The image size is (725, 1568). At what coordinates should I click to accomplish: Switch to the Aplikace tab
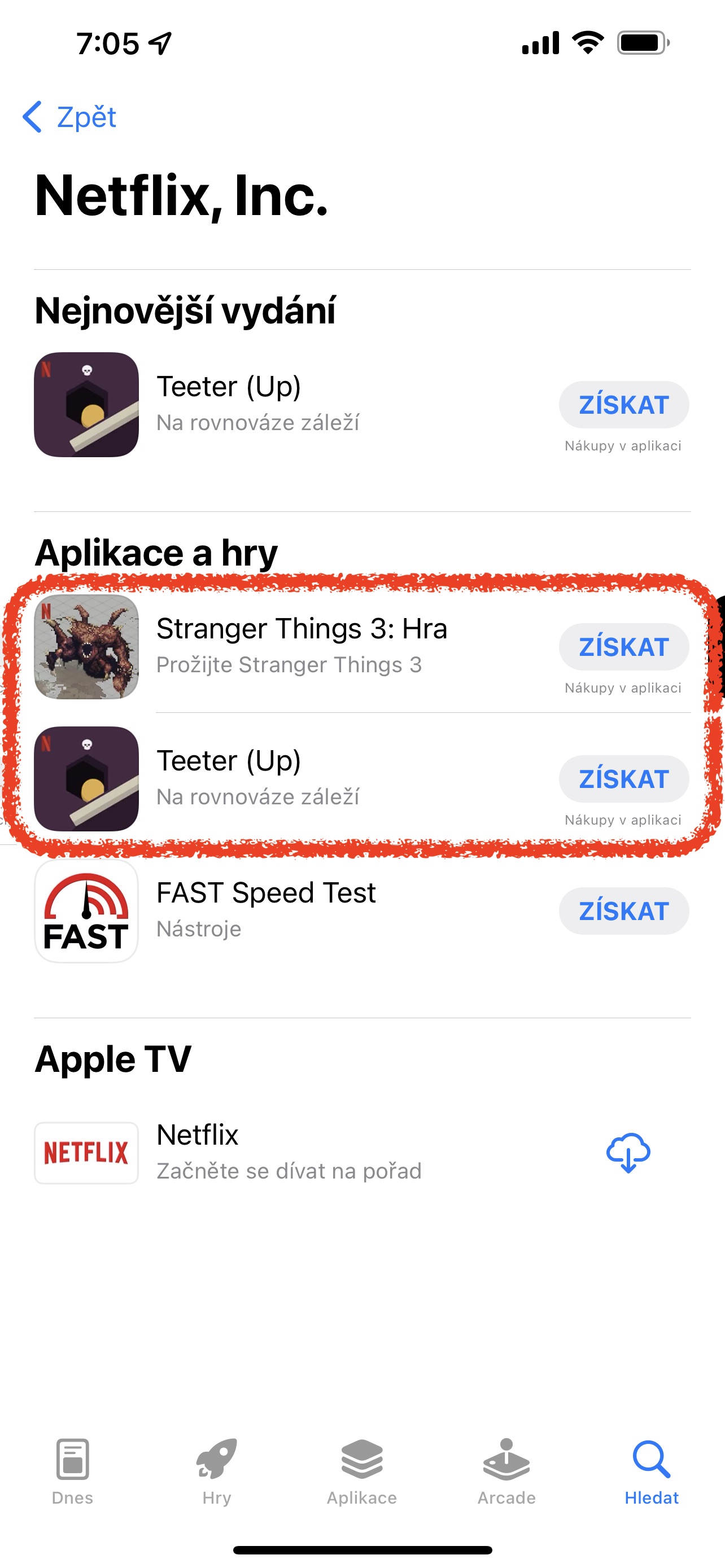click(361, 1470)
